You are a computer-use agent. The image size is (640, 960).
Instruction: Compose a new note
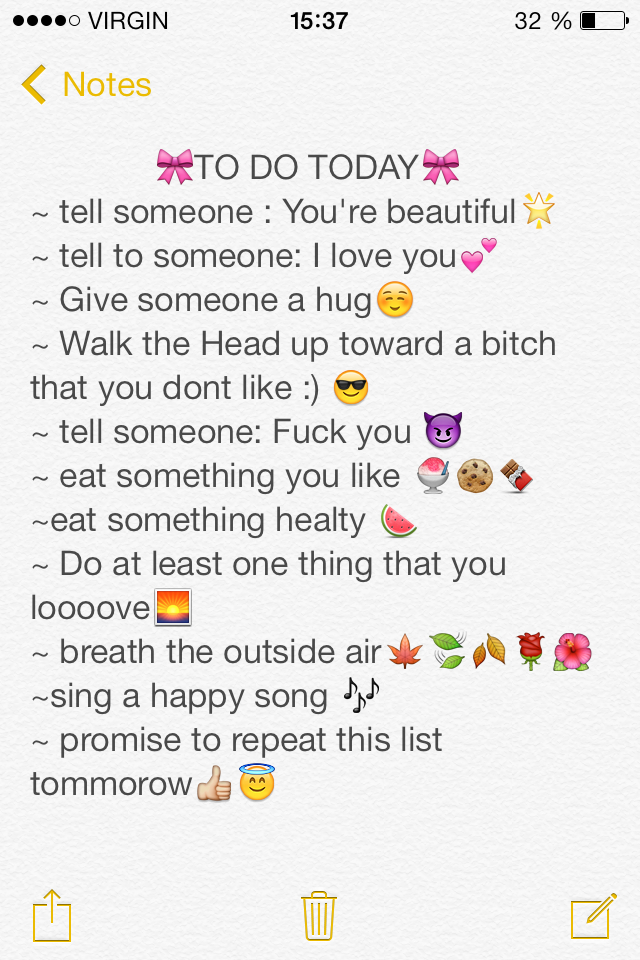coord(592,915)
